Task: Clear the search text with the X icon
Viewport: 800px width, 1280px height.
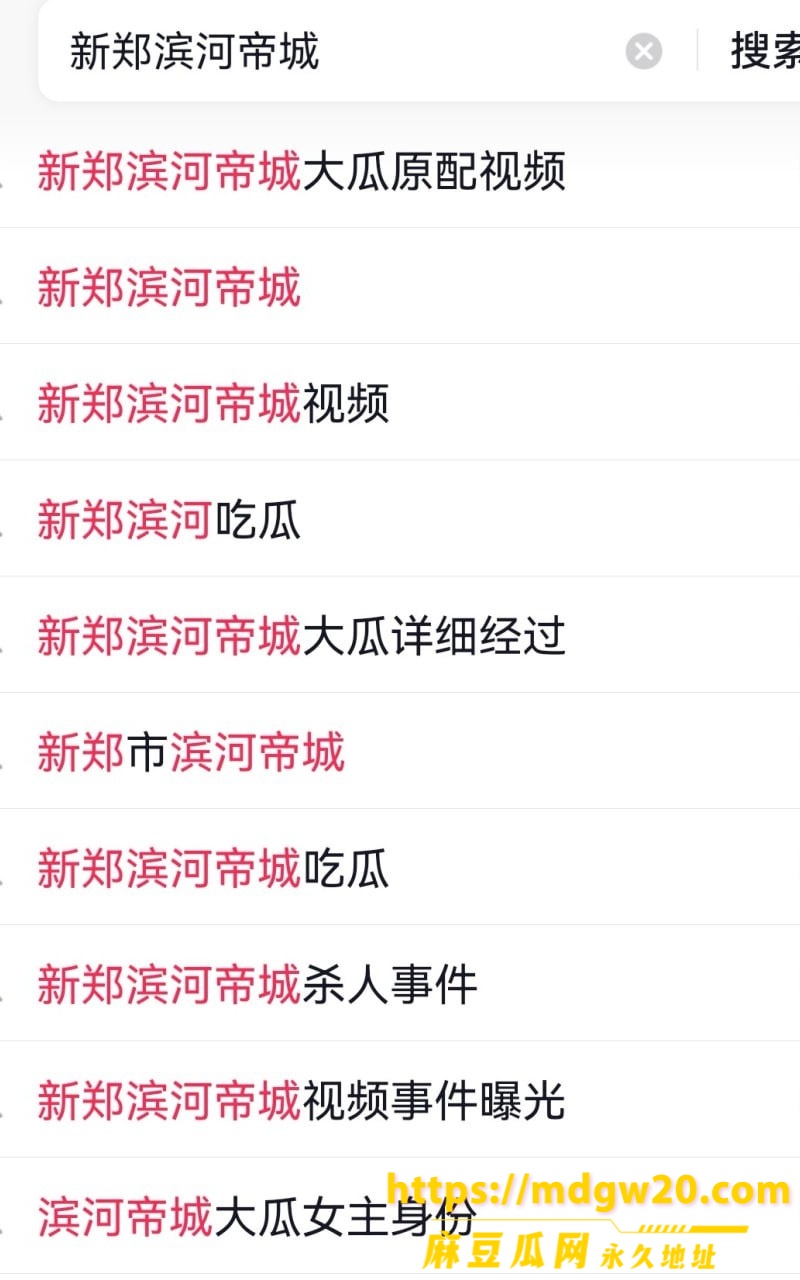Action: [x=644, y=51]
